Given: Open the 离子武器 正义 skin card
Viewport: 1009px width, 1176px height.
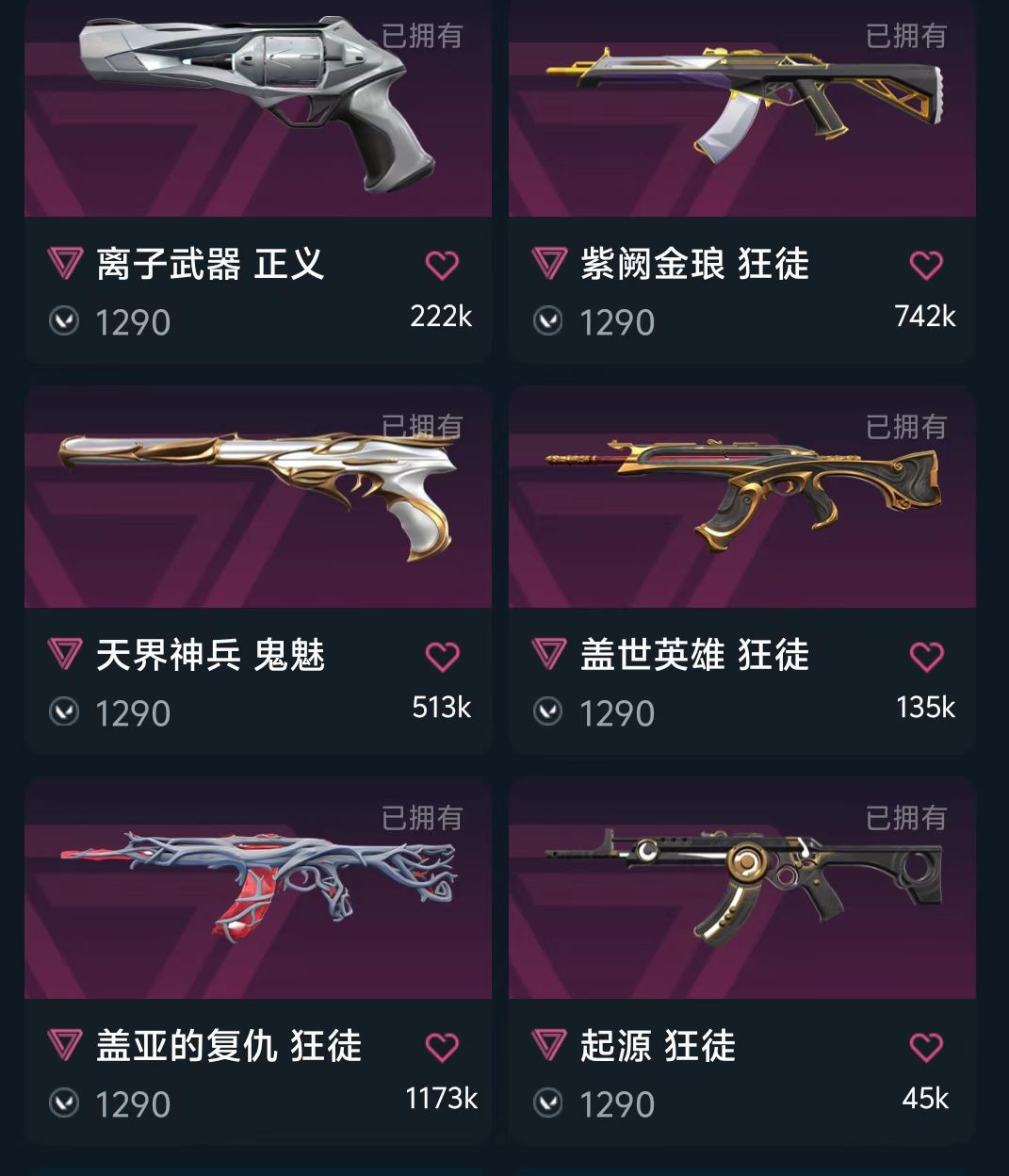Looking at the screenshot, I should click(257, 113).
